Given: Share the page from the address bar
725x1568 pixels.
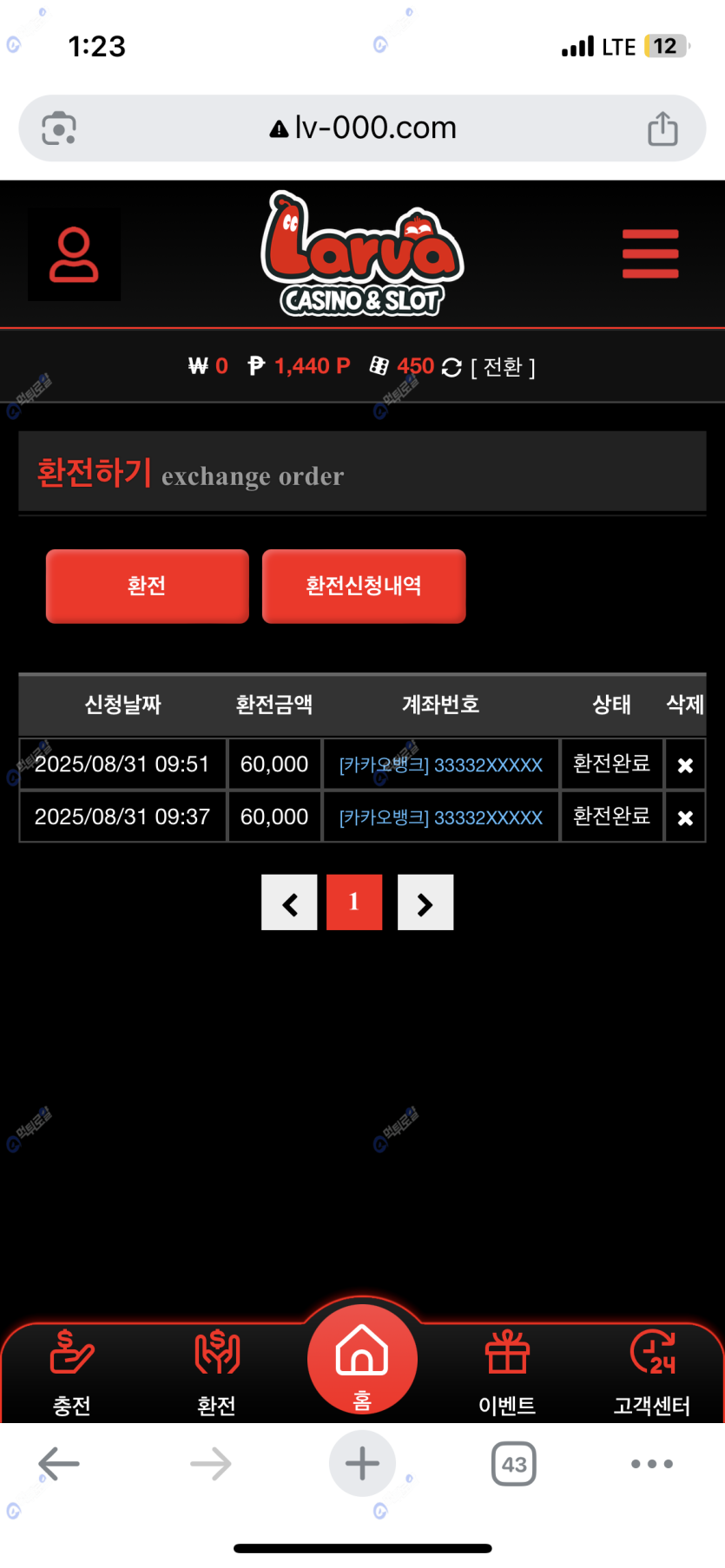Looking at the screenshot, I should pyautogui.click(x=662, y=128).
